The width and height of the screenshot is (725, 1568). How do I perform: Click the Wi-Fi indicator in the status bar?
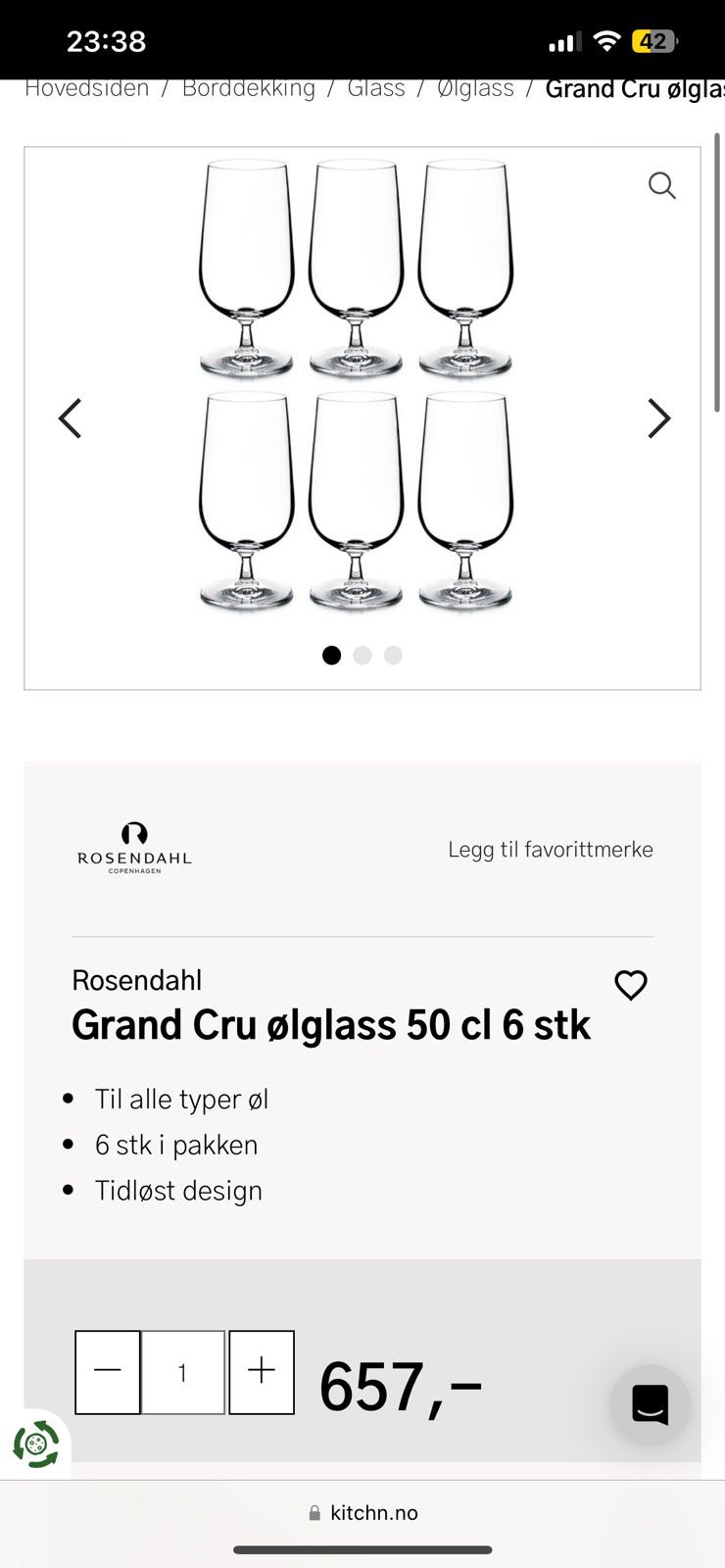[608, 40]
